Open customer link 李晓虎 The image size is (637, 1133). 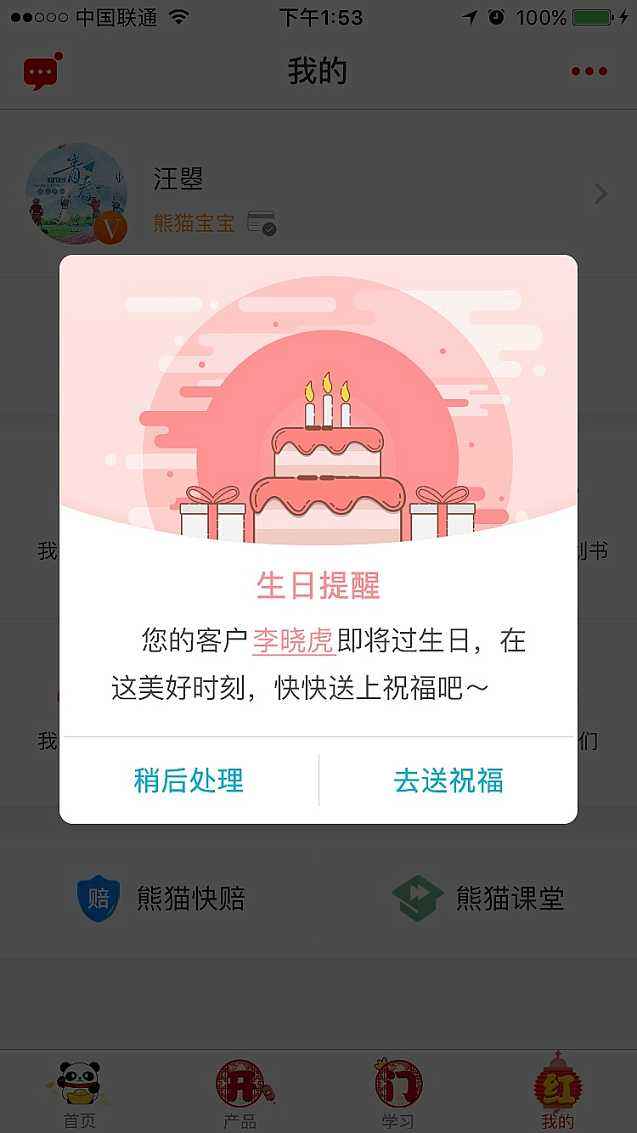(x=293, y=641)
